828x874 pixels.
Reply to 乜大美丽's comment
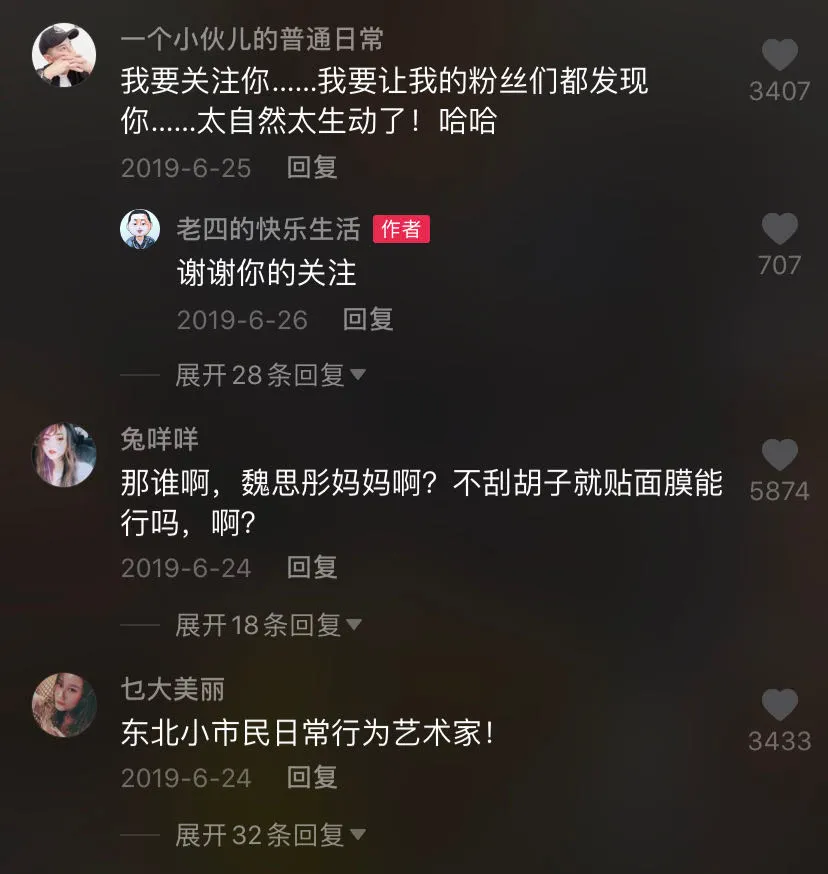[x=311, y=778]
